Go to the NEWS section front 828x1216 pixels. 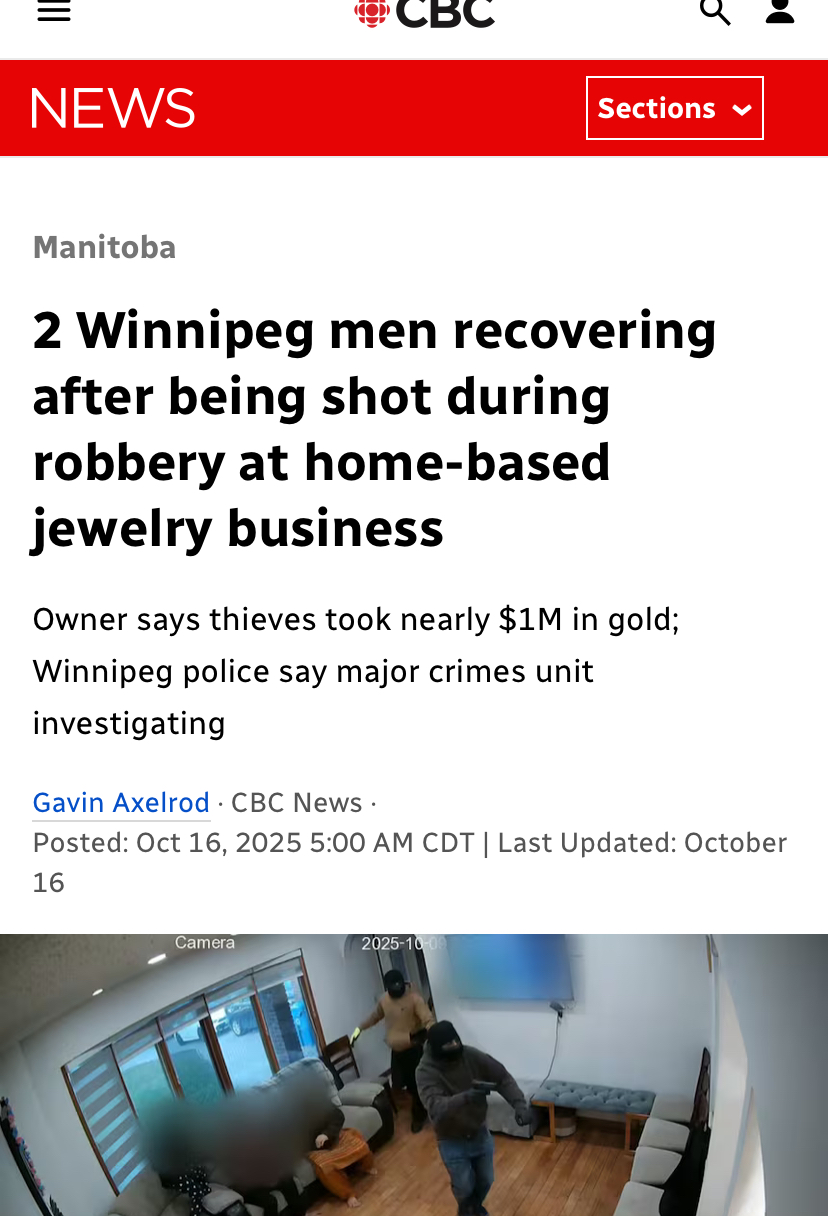pos(113,108)
